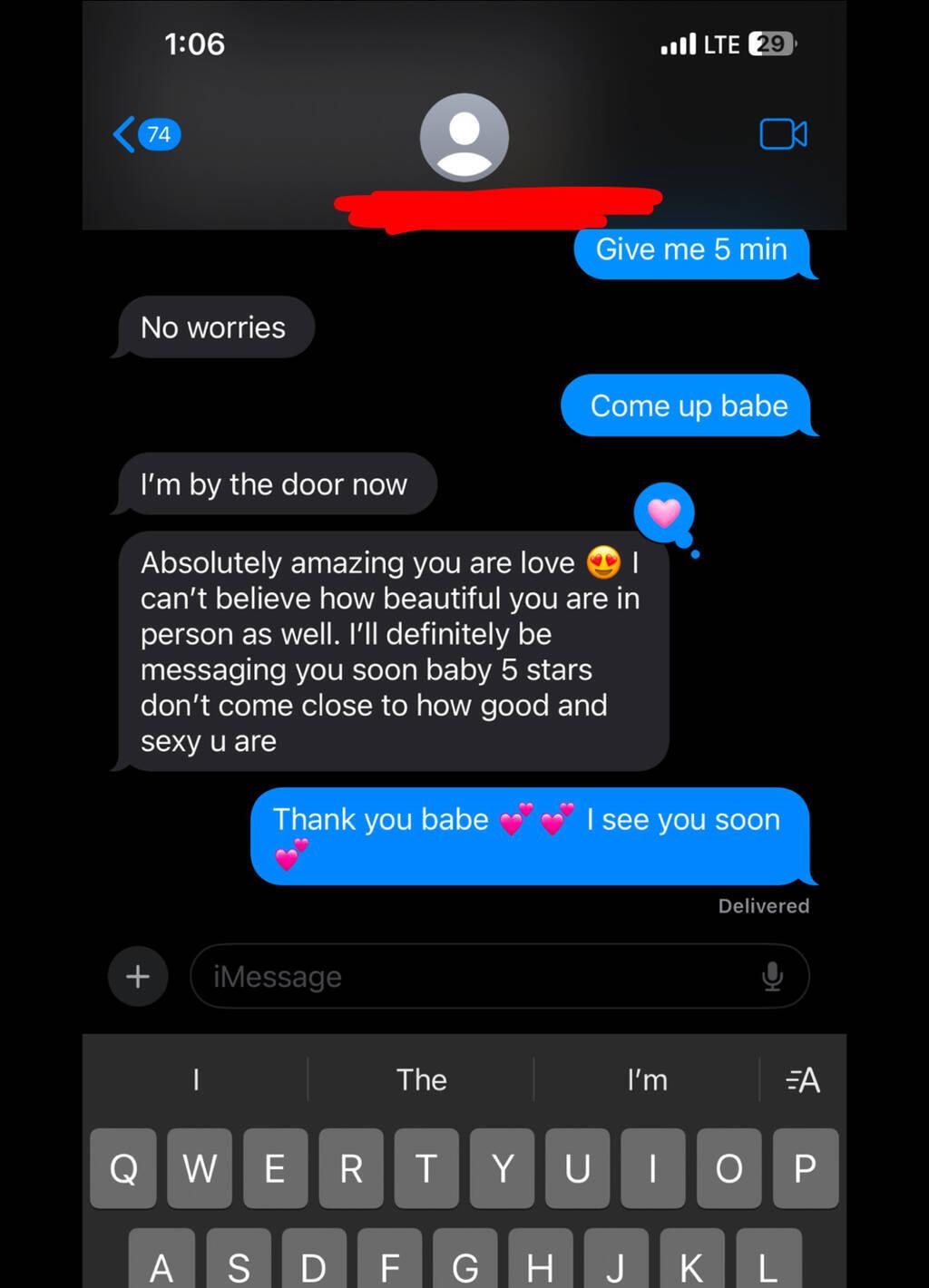Type the letter Q key

click(x=123, y=1168)
